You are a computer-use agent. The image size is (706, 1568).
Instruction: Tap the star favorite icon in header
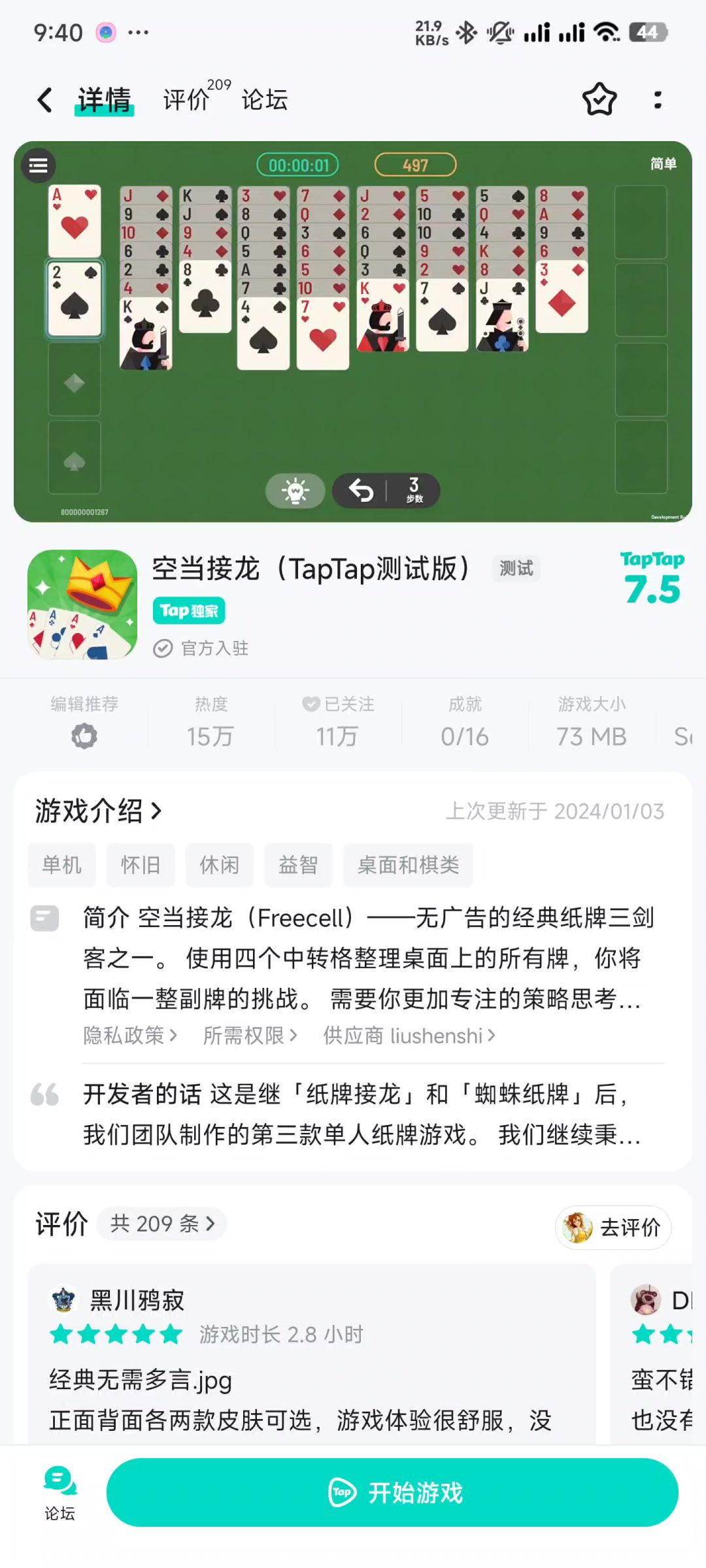click(x=599, y=100)
